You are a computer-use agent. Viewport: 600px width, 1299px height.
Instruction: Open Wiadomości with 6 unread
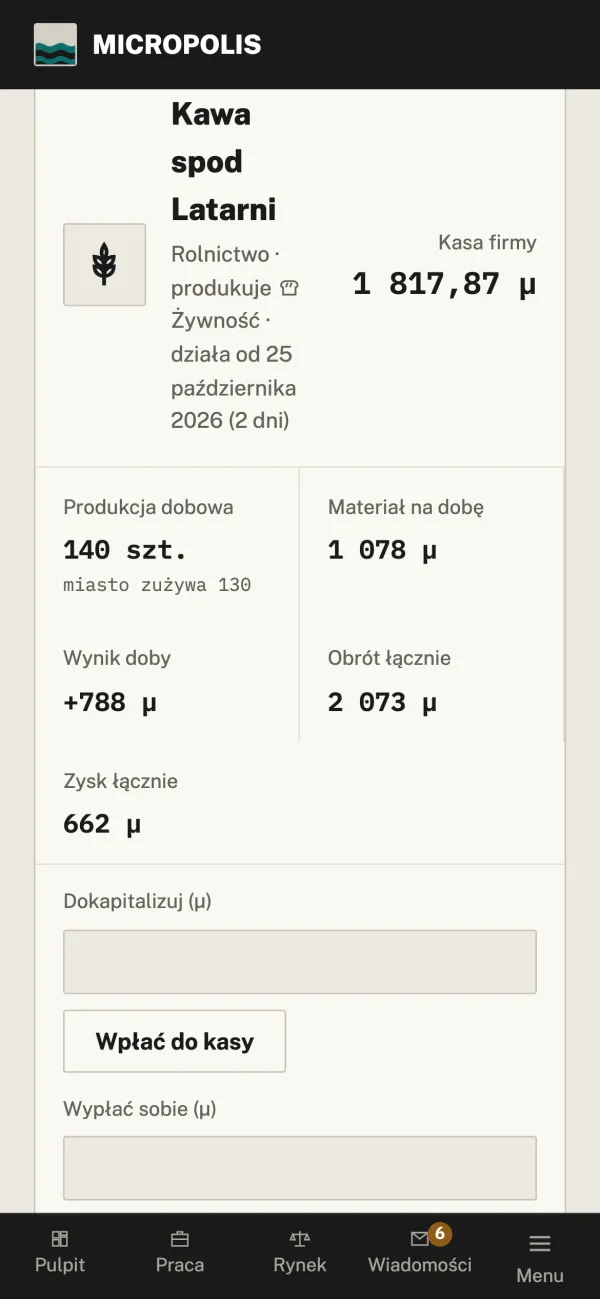point(420,1252)
